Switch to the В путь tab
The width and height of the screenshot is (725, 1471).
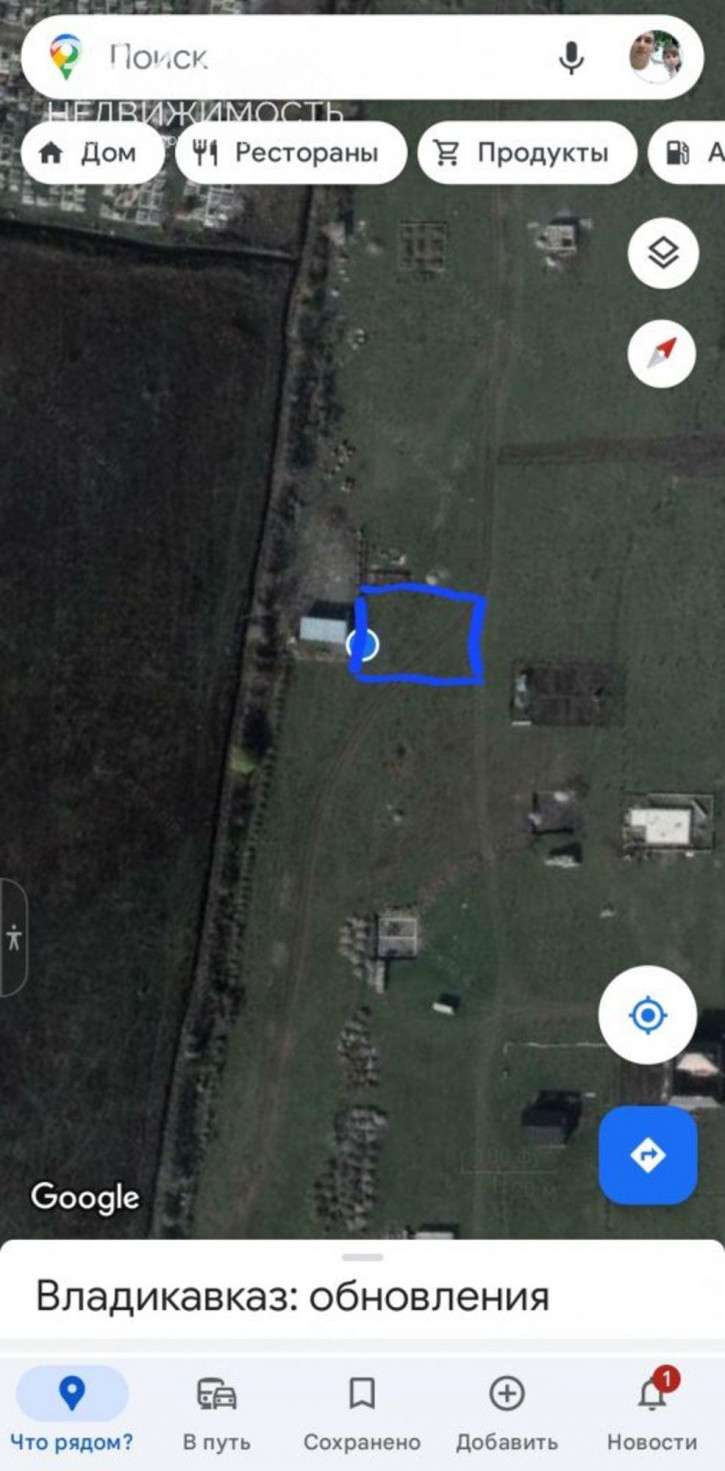[x=217, y=1412]
